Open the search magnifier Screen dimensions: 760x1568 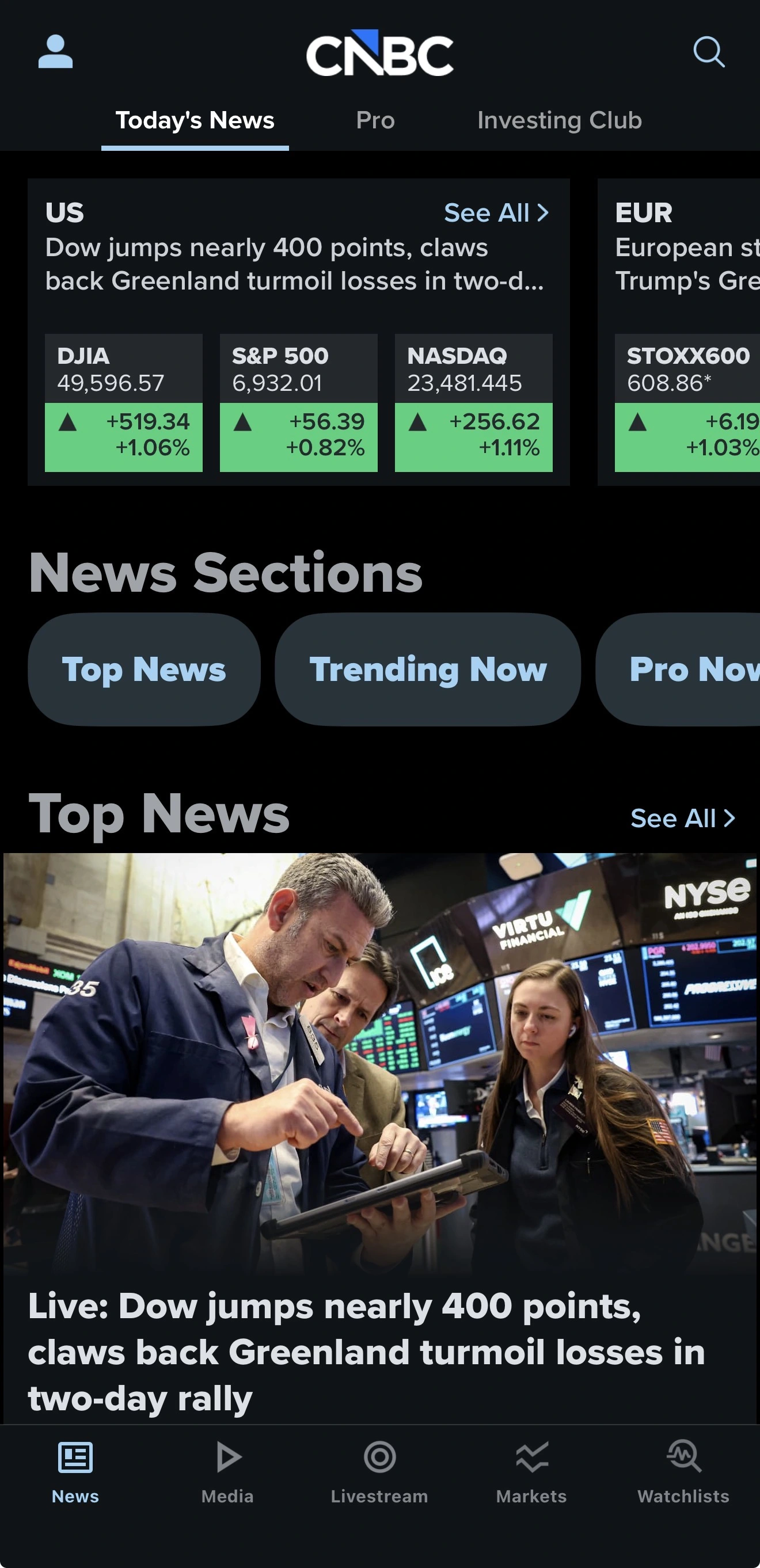[709, 52]
